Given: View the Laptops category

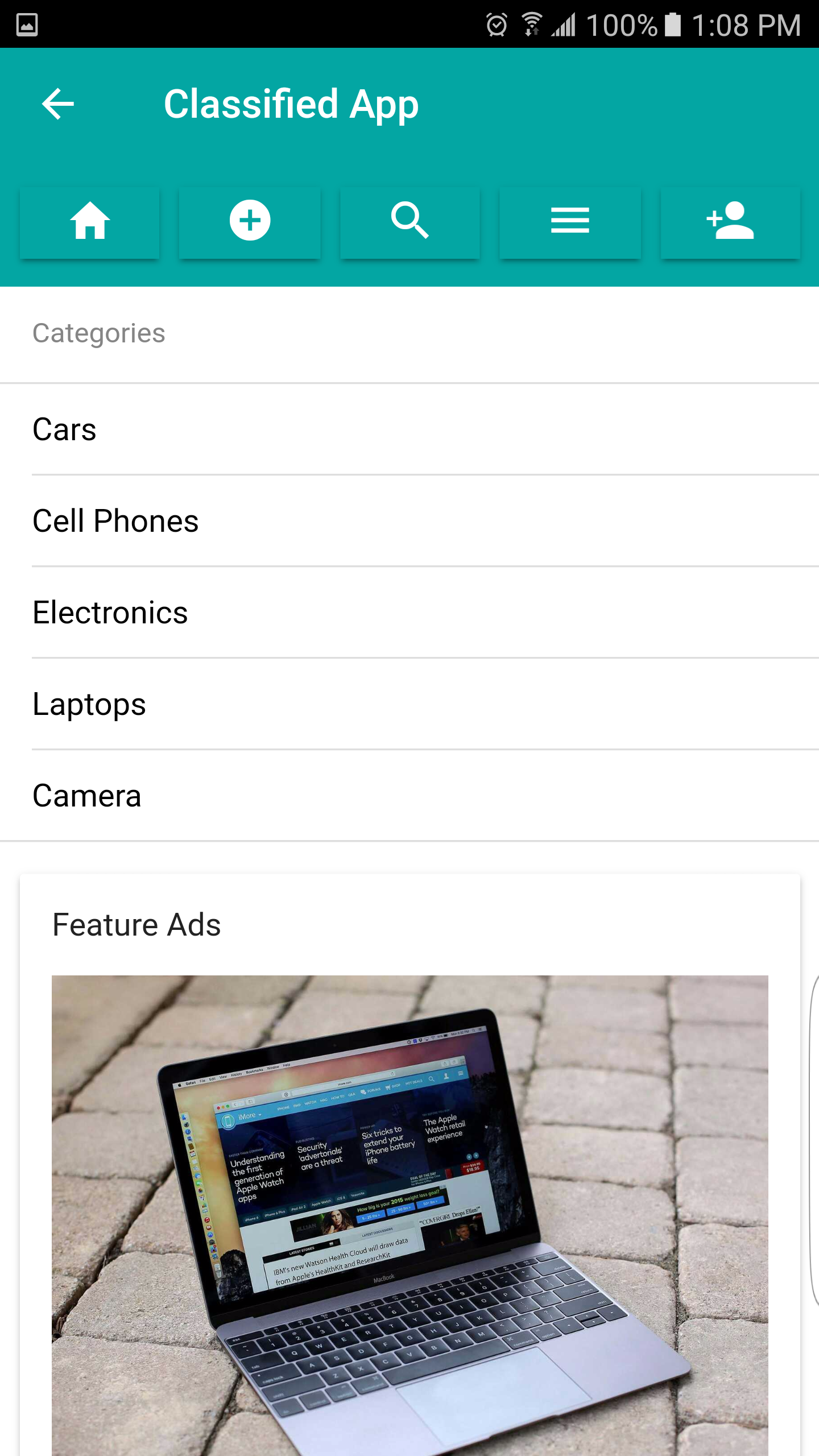Looking at the screenshot, I should coord(409,704).
